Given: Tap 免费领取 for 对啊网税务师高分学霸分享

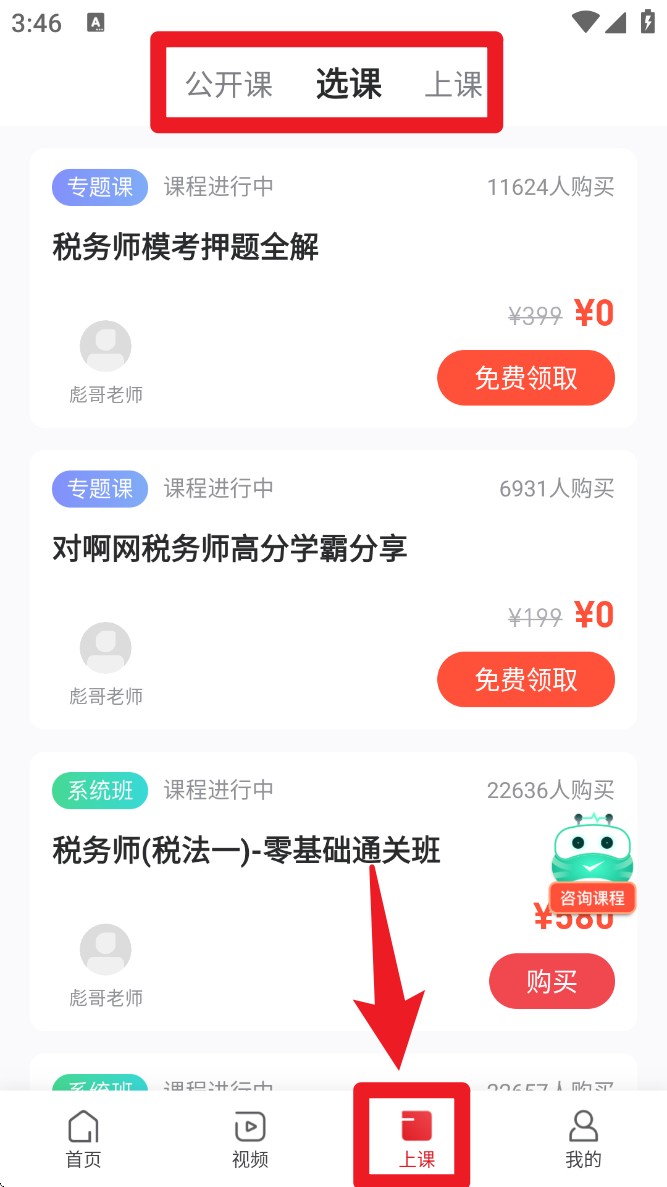Looking at the screenshot, I should [x=526, y=680].
